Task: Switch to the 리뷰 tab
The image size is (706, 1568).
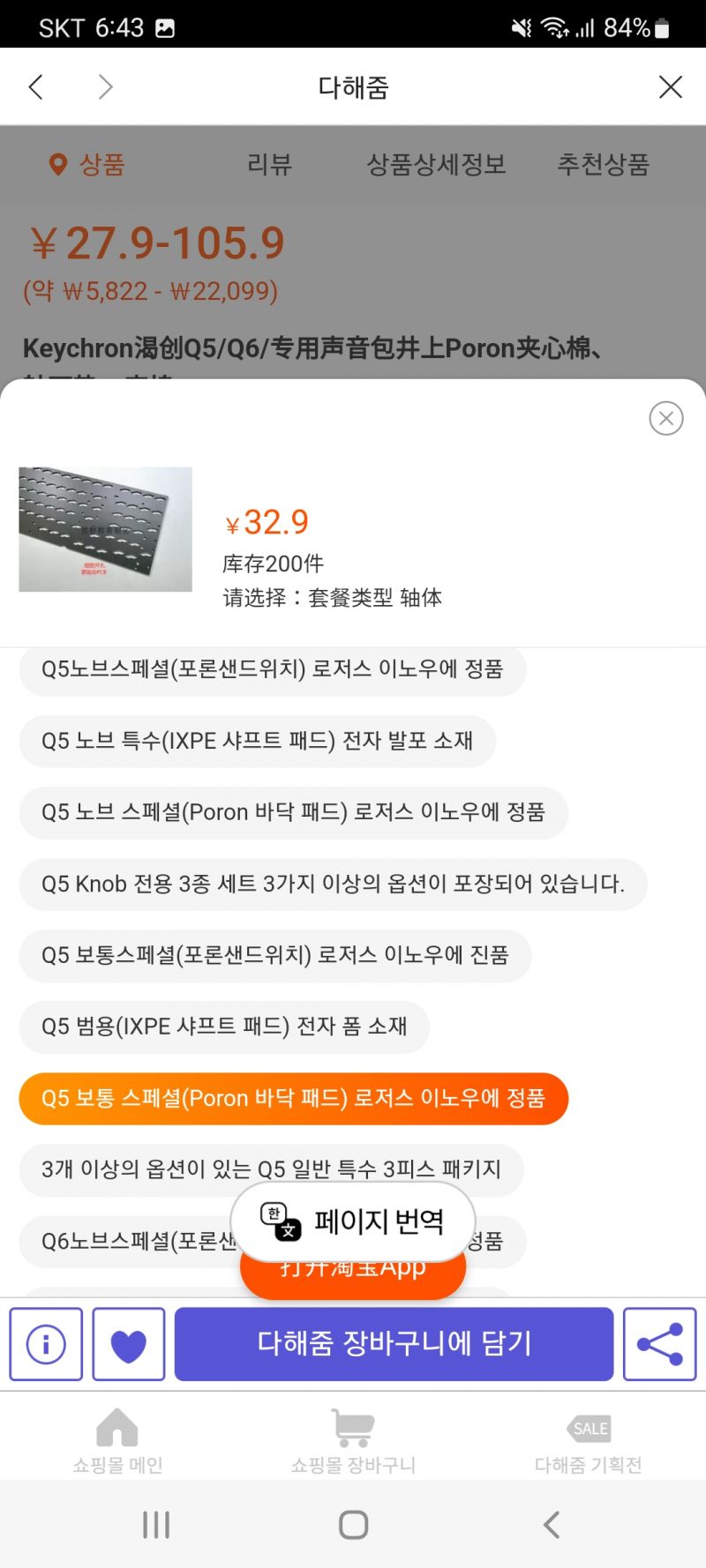Action: tap(269, 164)
